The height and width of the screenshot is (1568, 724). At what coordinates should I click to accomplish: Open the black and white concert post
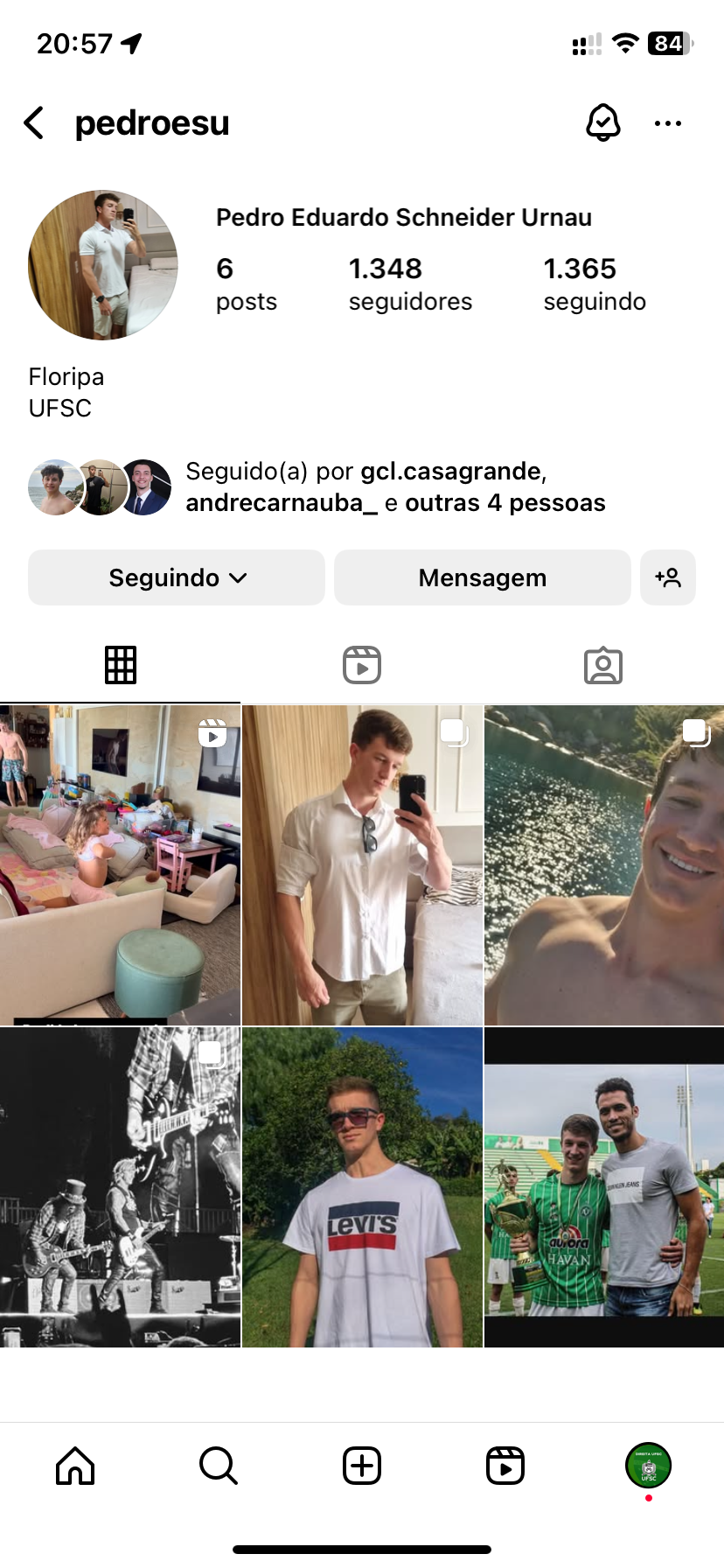(120, 1187)
